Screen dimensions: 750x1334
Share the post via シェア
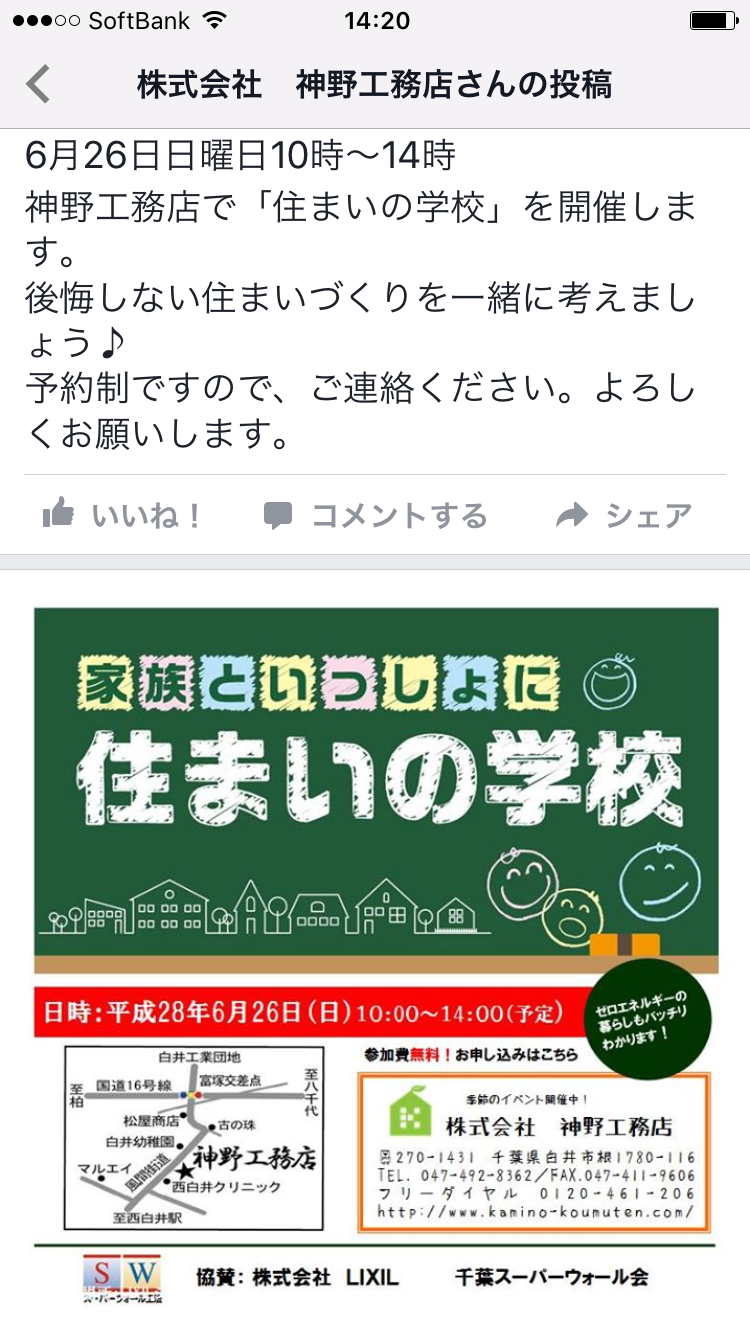pyautogui.click(x=625, y=516)
